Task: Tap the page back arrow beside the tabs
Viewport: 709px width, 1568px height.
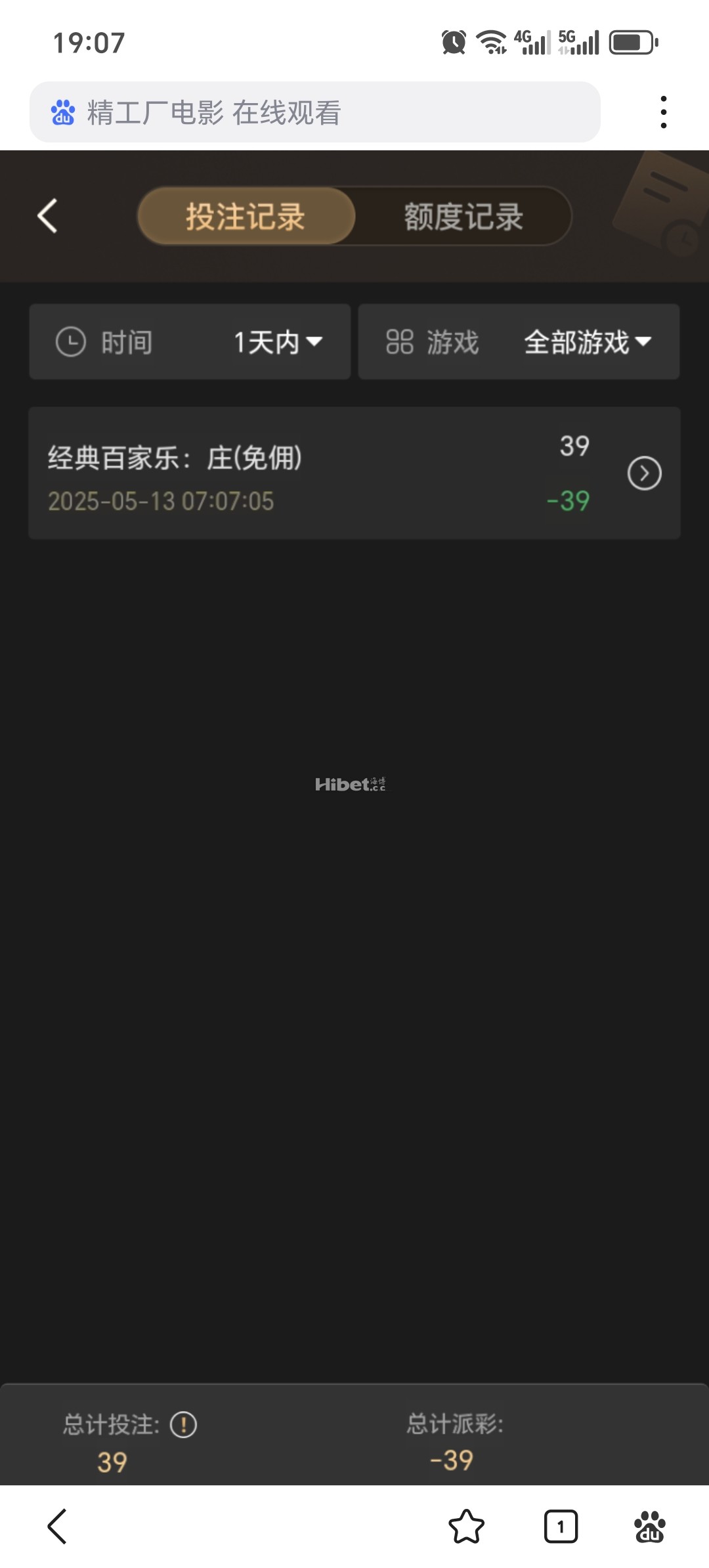Action: [47, 217]
